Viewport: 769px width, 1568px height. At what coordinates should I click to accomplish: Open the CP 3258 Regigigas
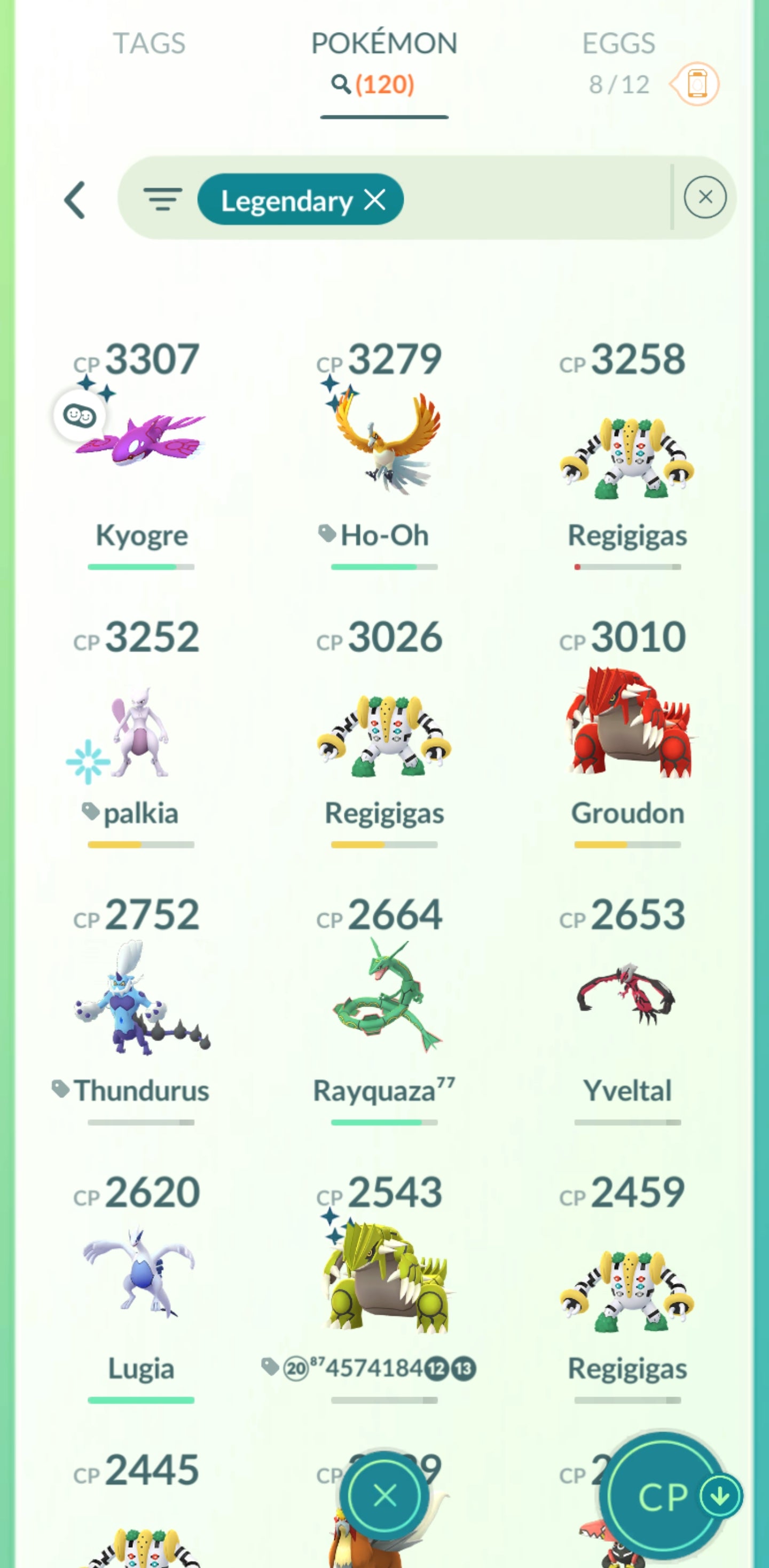(627, 457)
